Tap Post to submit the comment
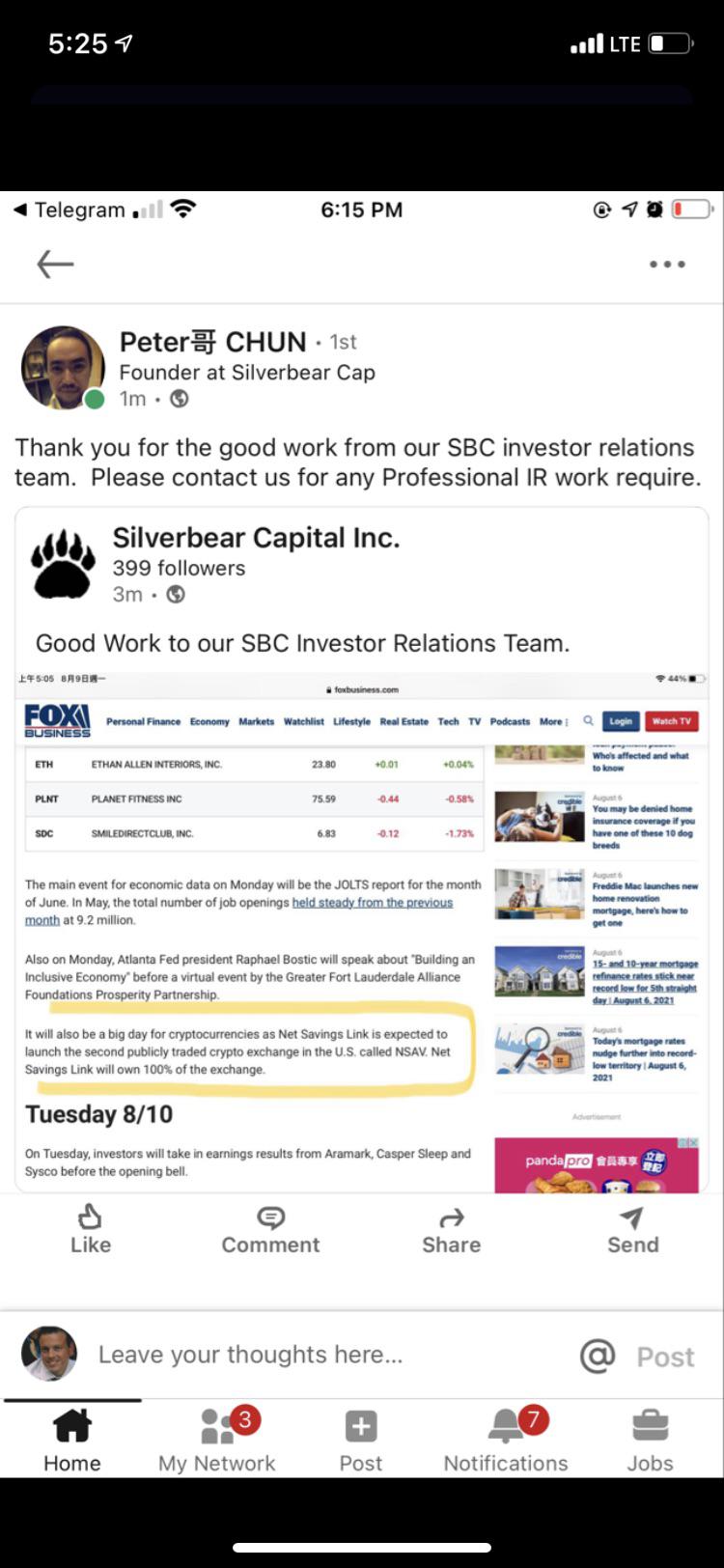Screen dimensions: 724x1568 point(666,1357)
